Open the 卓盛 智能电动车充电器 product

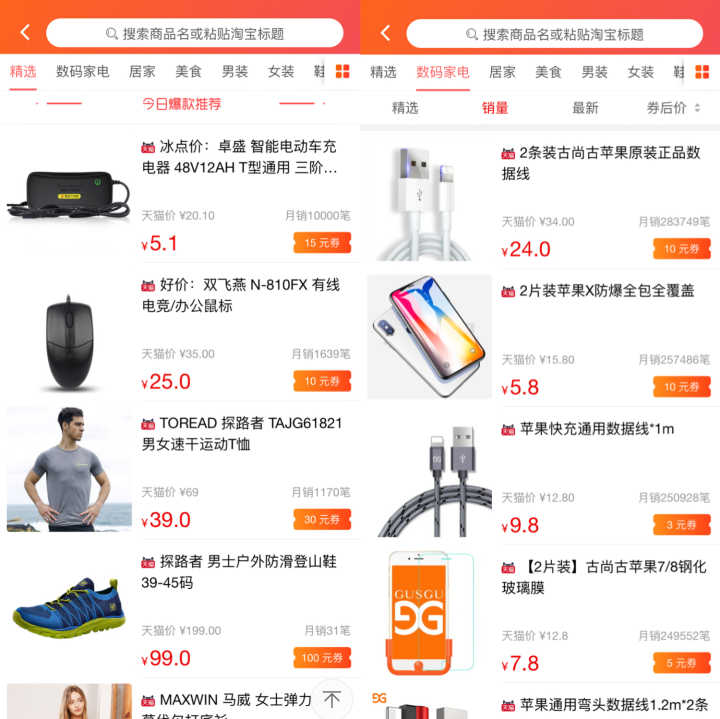point(238,158)
